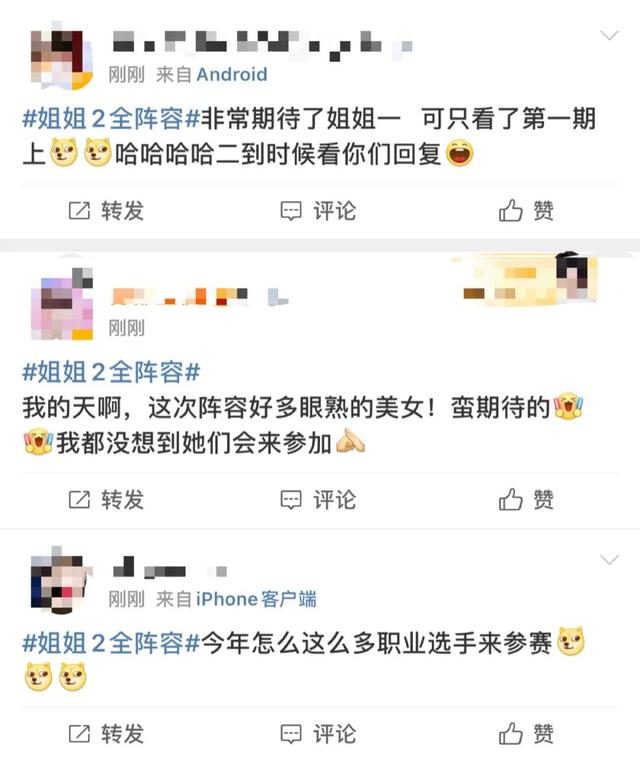Like the post starting with 我的天啊

pos(526,499)
